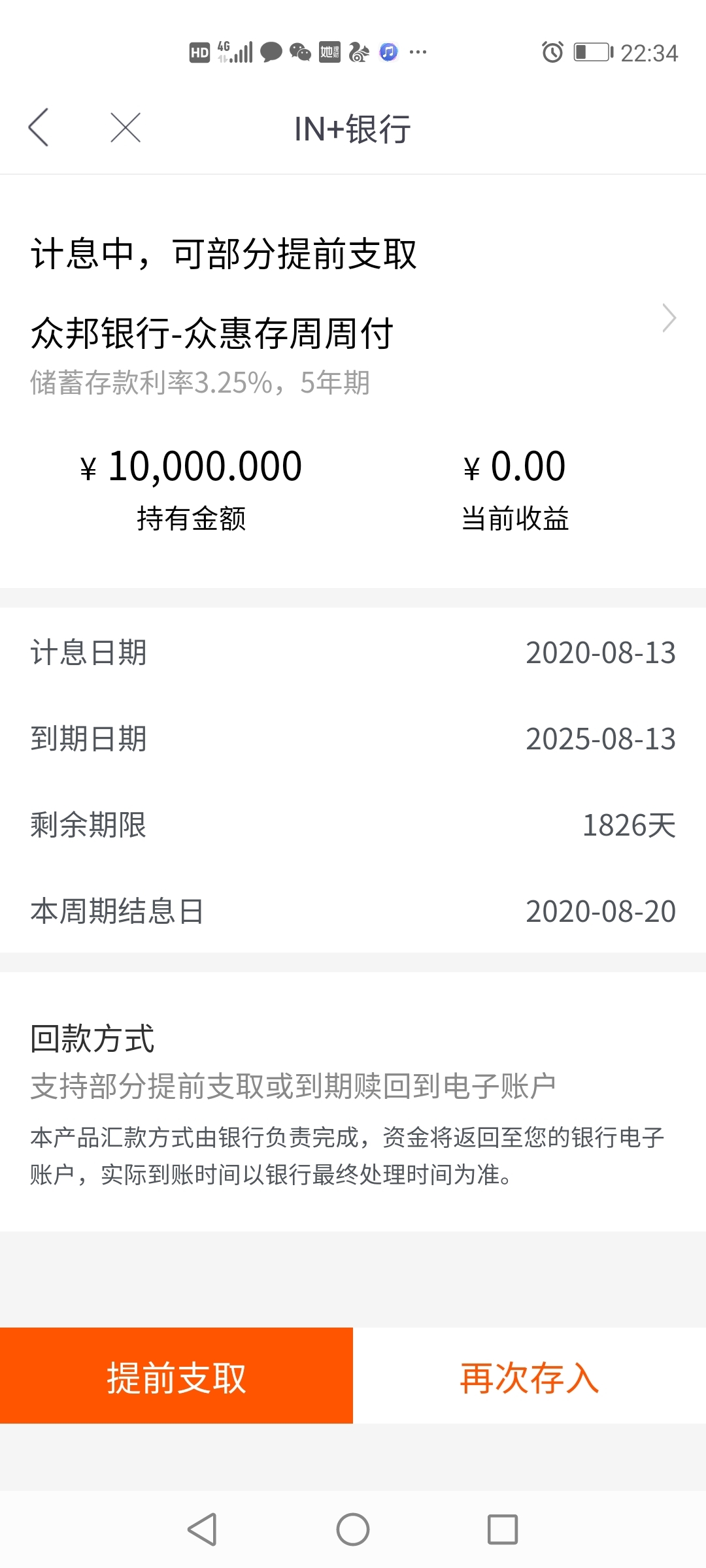Tap 再次存入 to deposit again
The height and width of the screenshot is (1568, 706).
point(529,1375)
